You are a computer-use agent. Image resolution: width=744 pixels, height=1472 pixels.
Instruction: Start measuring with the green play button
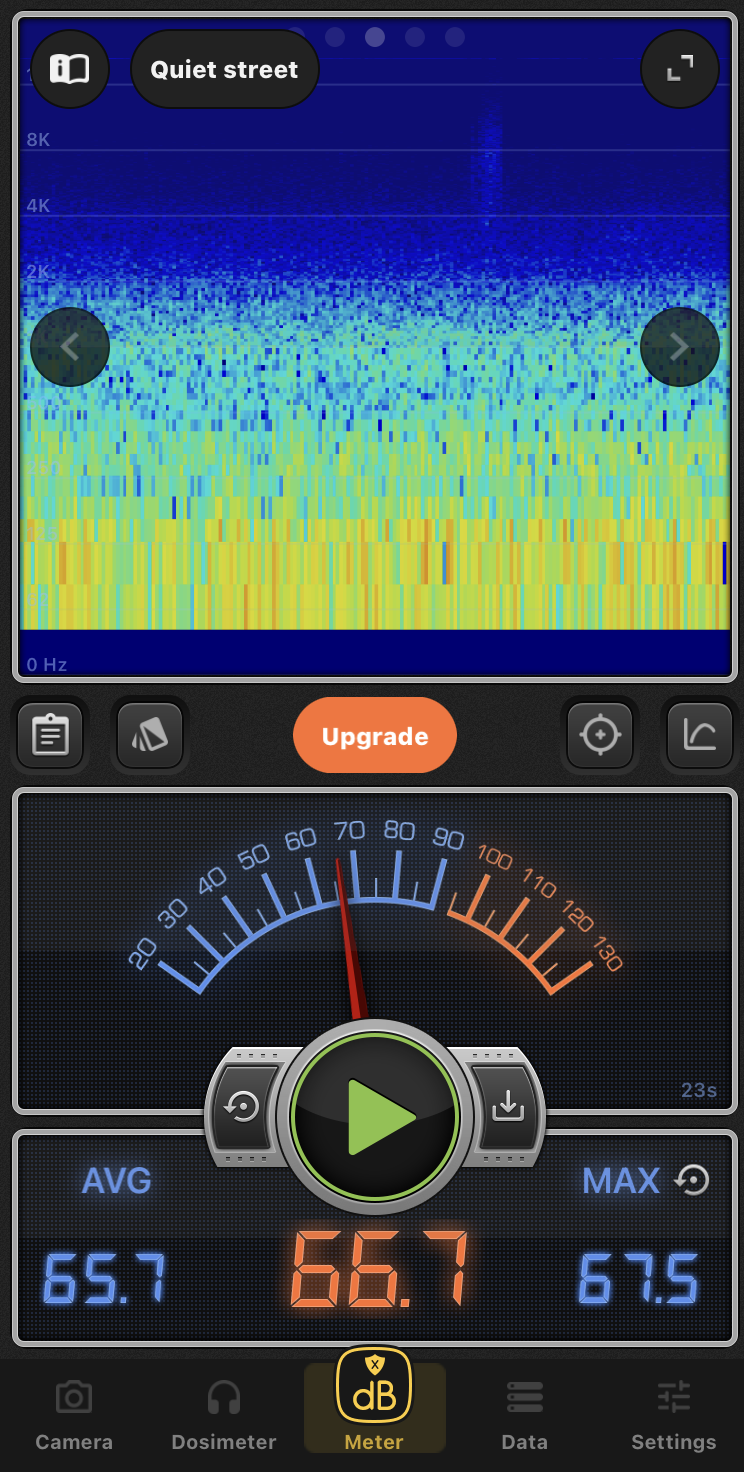point(375,1117)
